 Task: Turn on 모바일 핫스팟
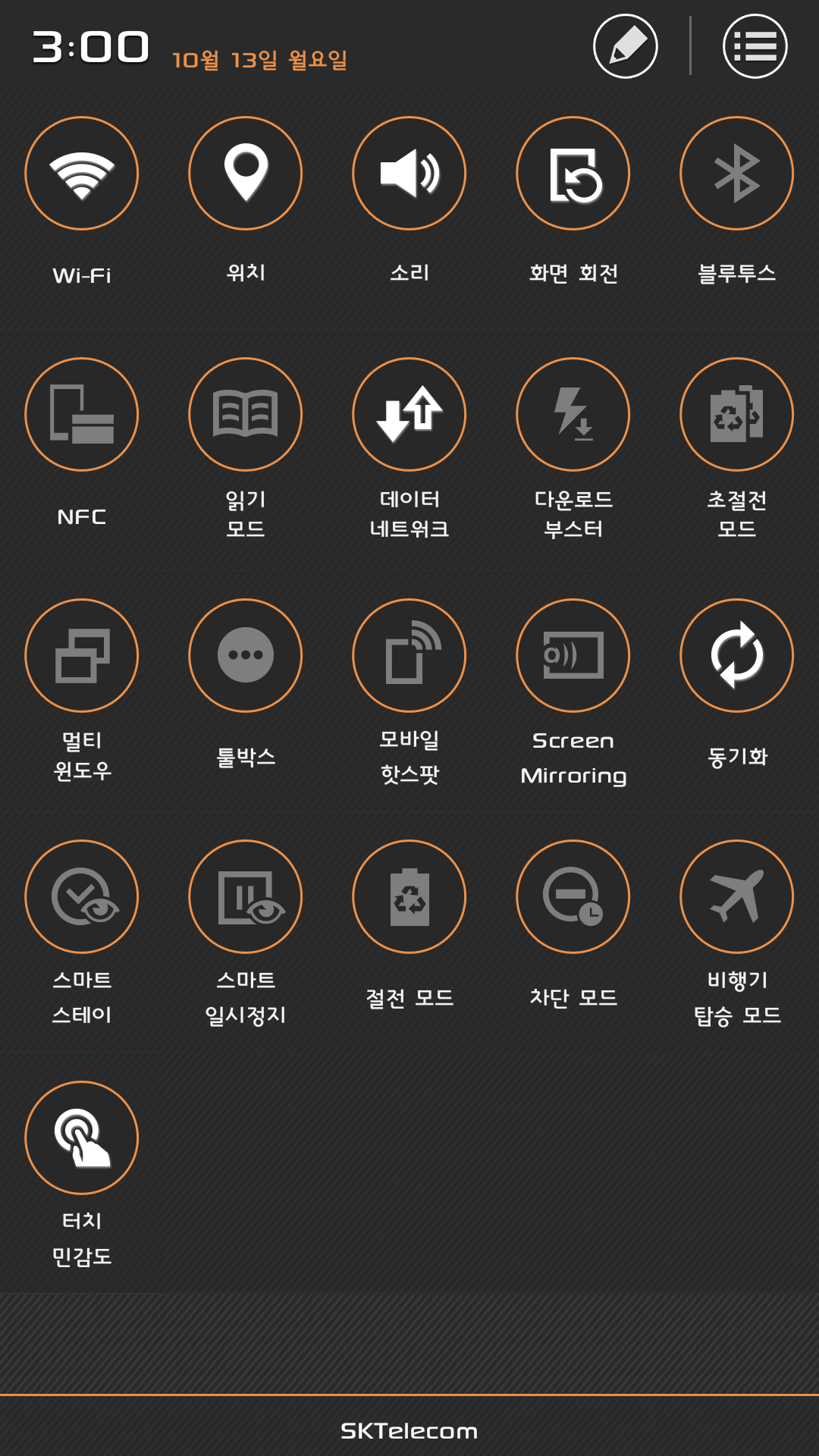[x=409, y=656]
